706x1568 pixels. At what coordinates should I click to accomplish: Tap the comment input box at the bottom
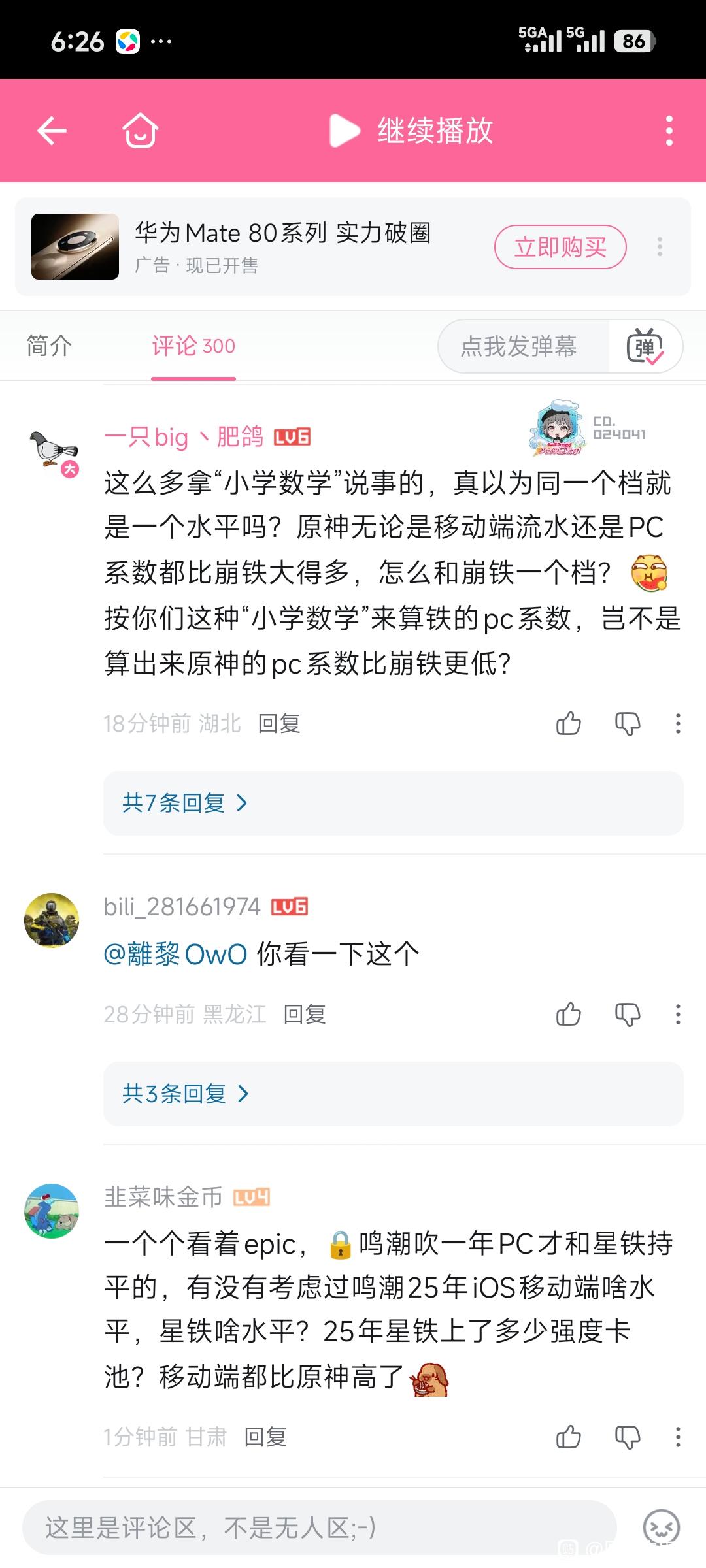[x=319, y=1528]
